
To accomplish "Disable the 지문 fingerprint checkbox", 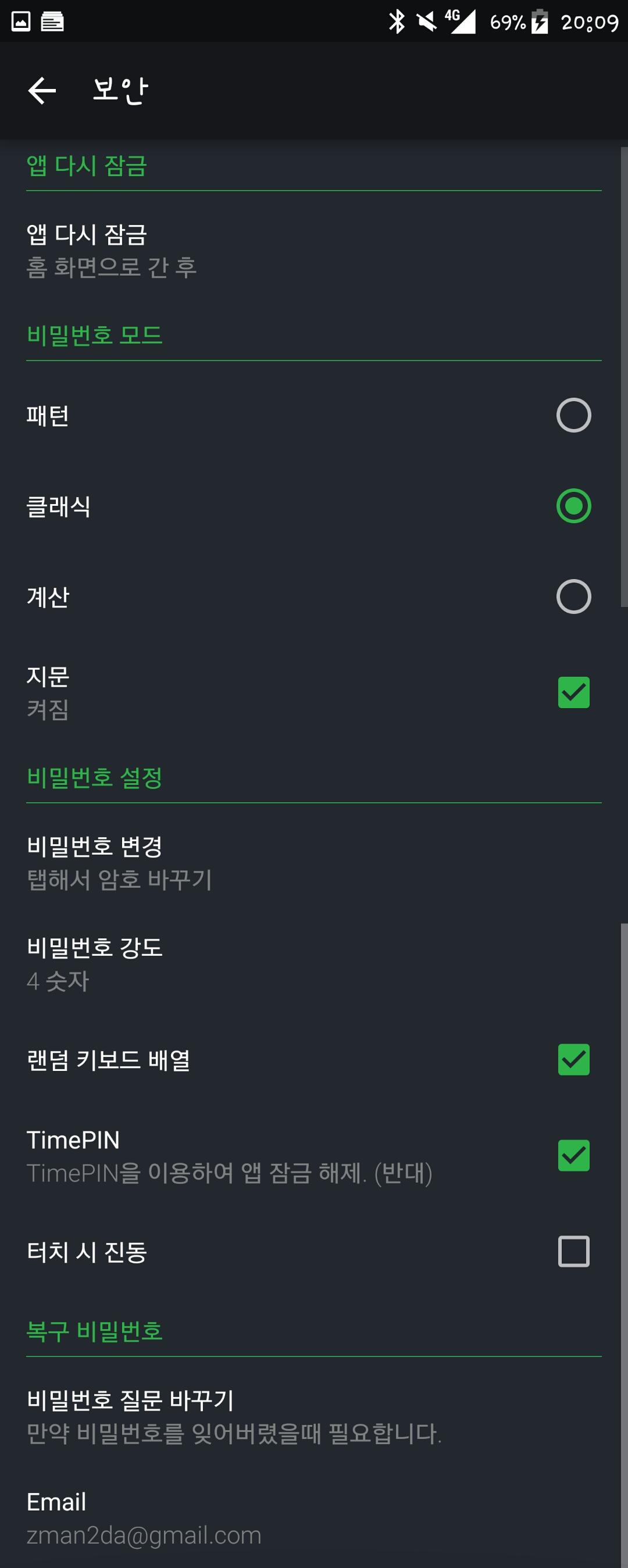I will pyautogui.click(x=573, y=692).
